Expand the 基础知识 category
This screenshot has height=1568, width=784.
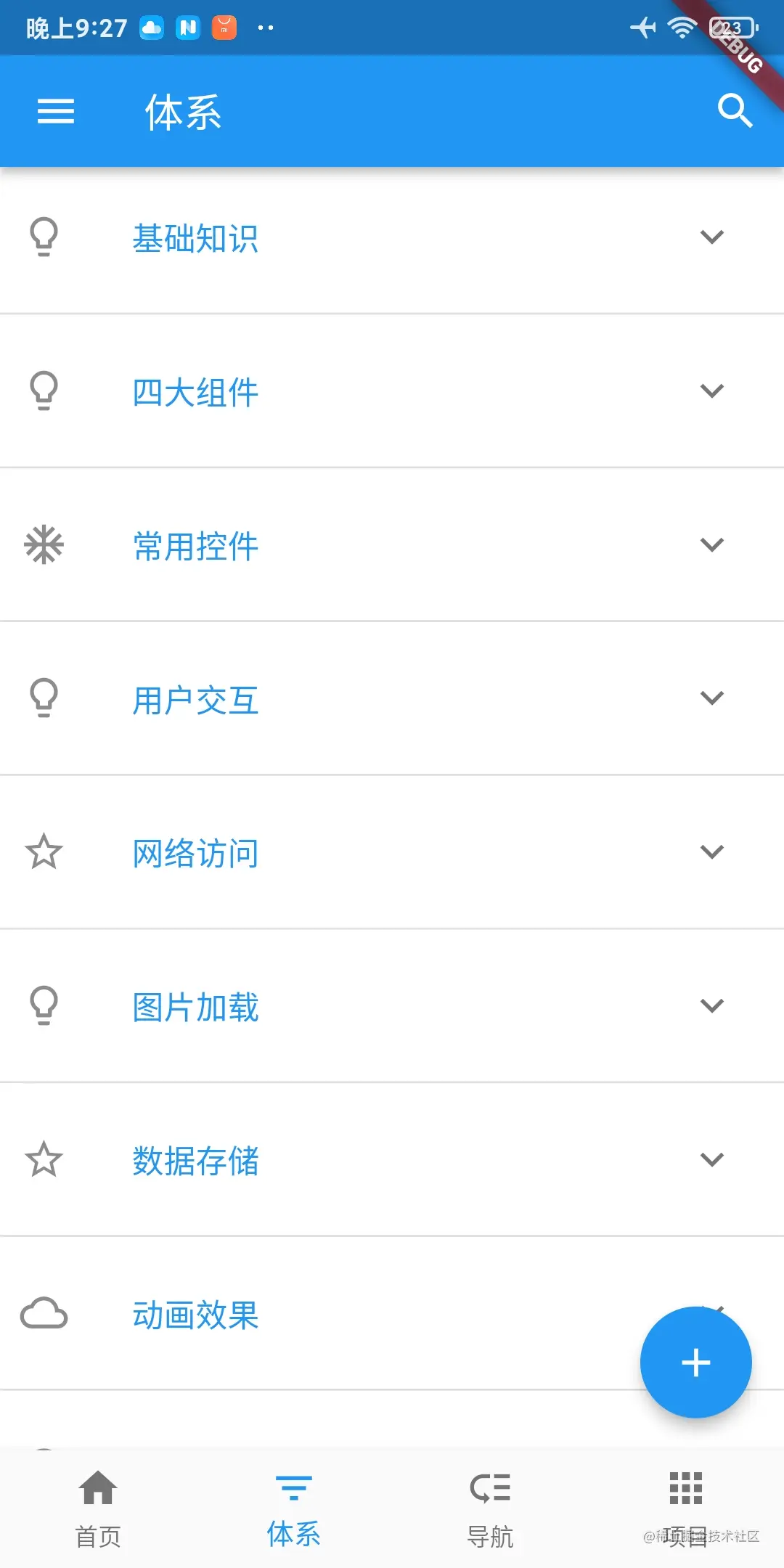tap(711, 237)
